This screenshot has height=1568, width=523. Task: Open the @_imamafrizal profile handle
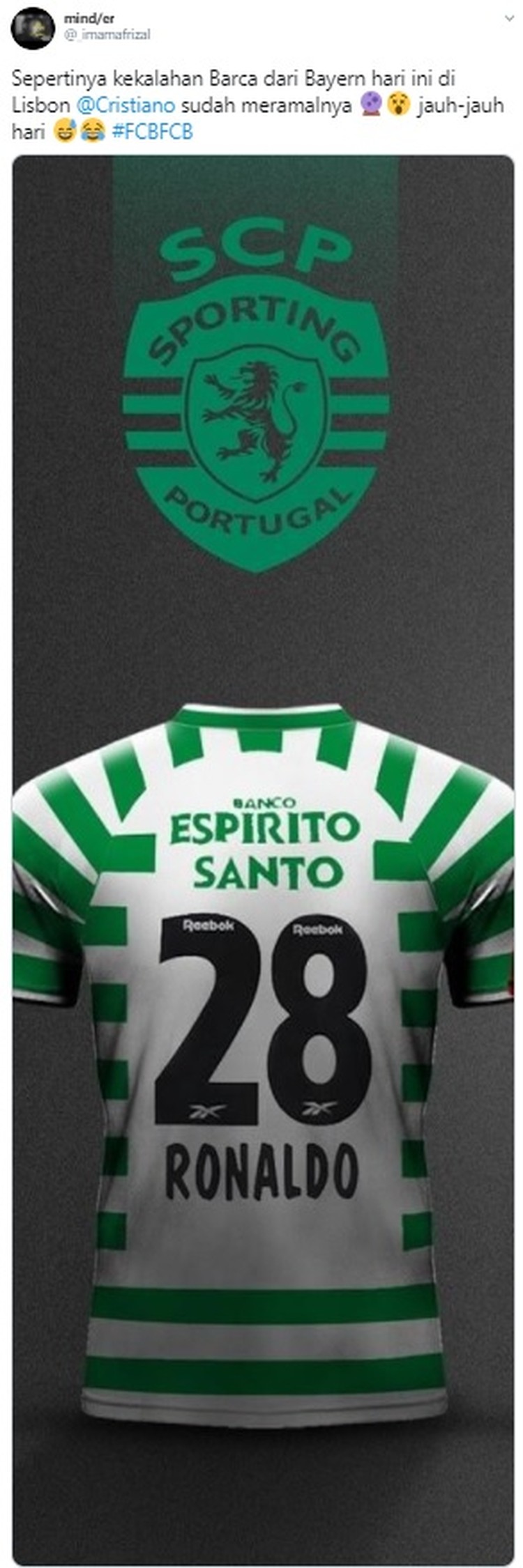(x=107, y=34)
